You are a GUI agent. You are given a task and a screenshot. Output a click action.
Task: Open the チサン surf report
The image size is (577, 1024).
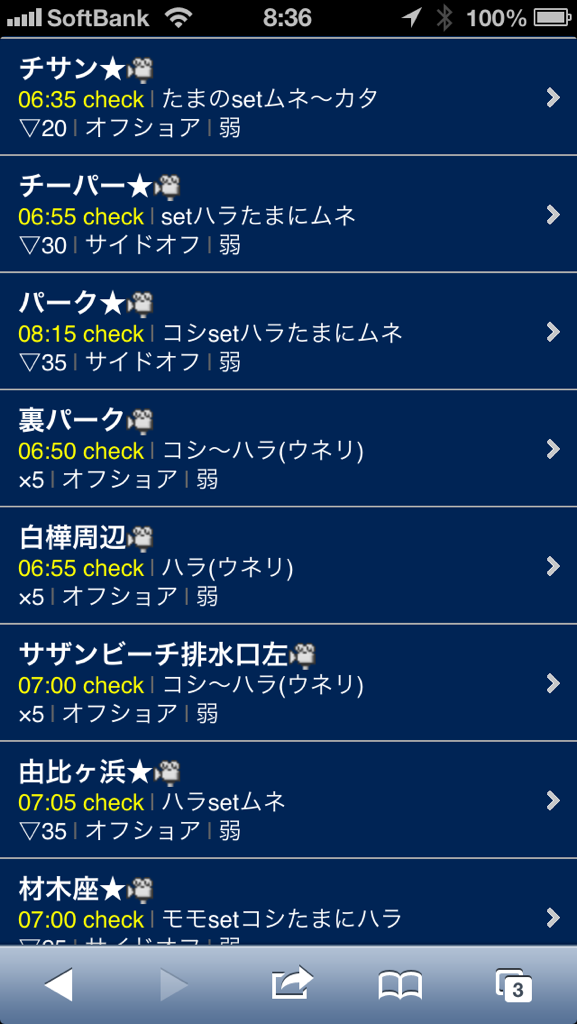coord(288,97)
